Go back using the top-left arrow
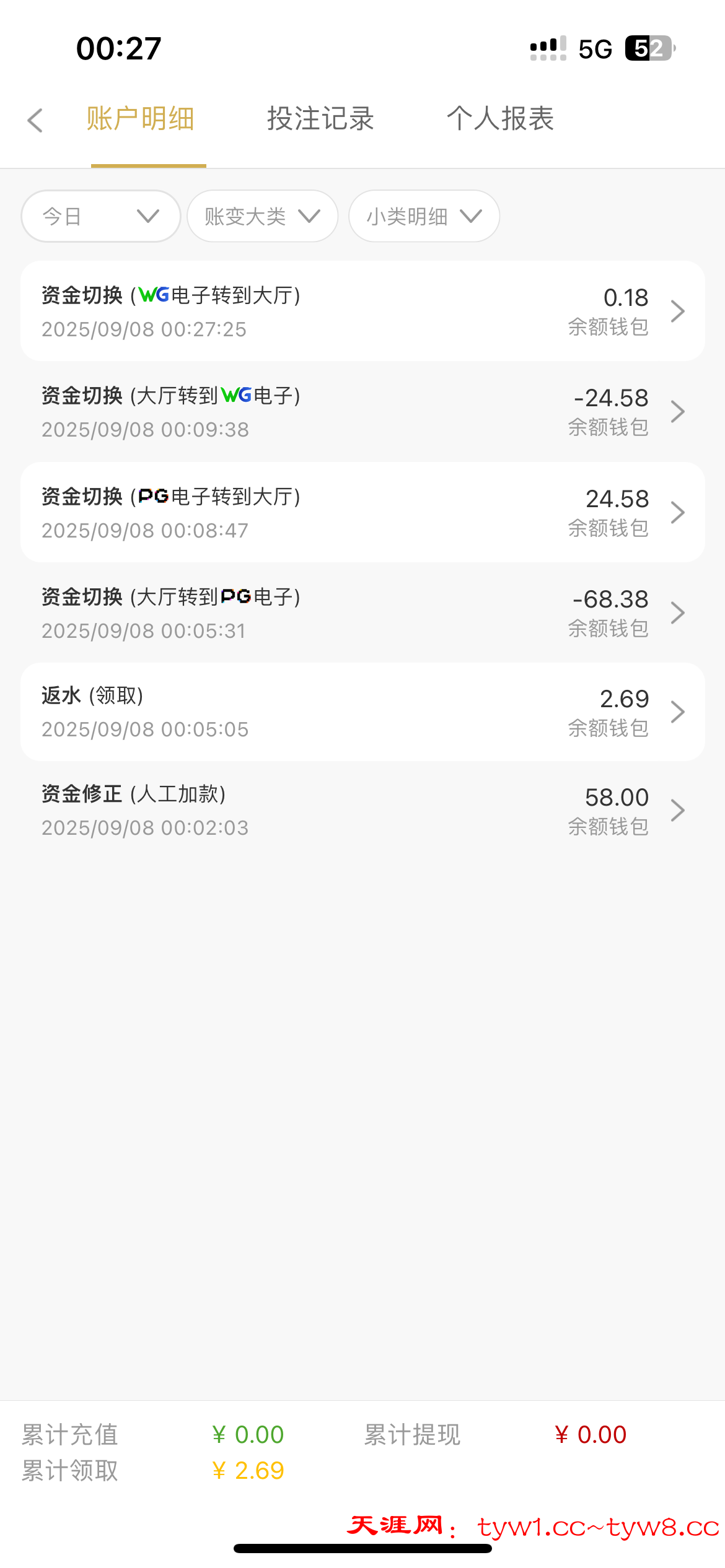The image size is (725, 1568). coord(35,120)
